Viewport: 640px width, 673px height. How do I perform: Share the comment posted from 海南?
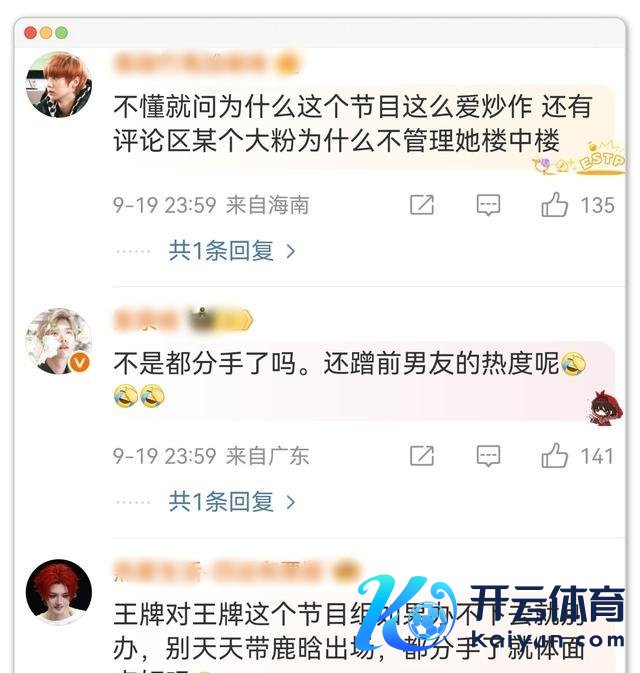click(422, 205)
